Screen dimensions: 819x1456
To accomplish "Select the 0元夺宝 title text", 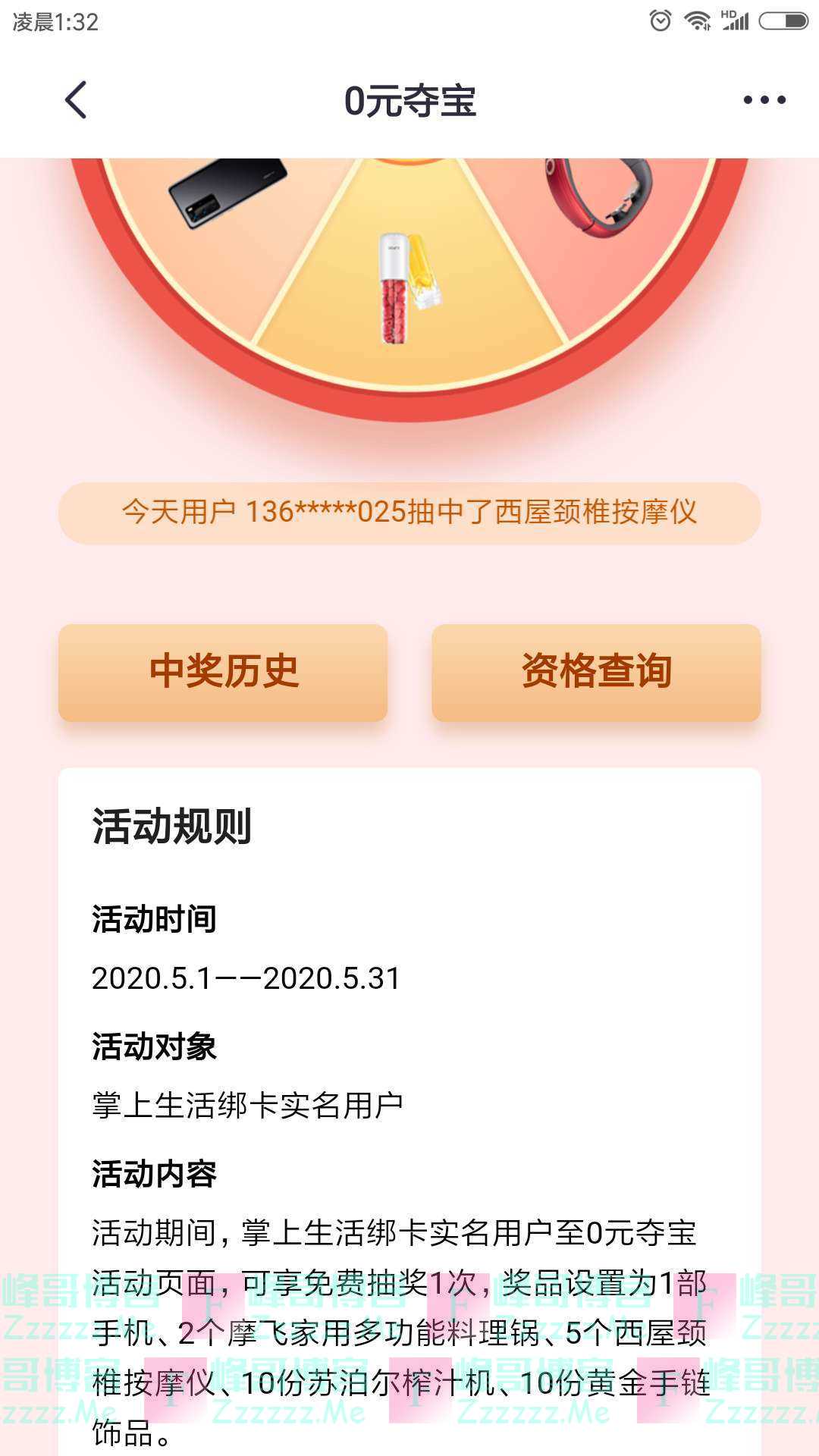I will tap(409, 101).
